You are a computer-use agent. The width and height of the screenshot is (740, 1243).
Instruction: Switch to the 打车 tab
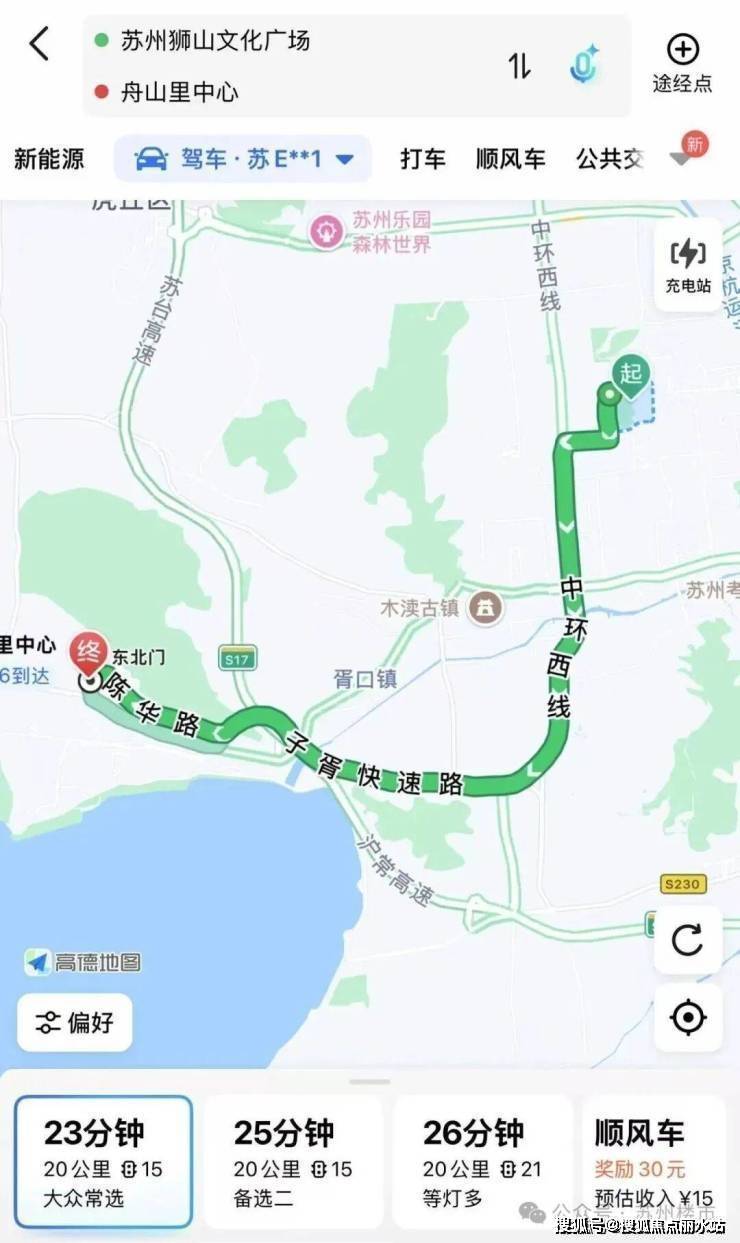(423, 158)
